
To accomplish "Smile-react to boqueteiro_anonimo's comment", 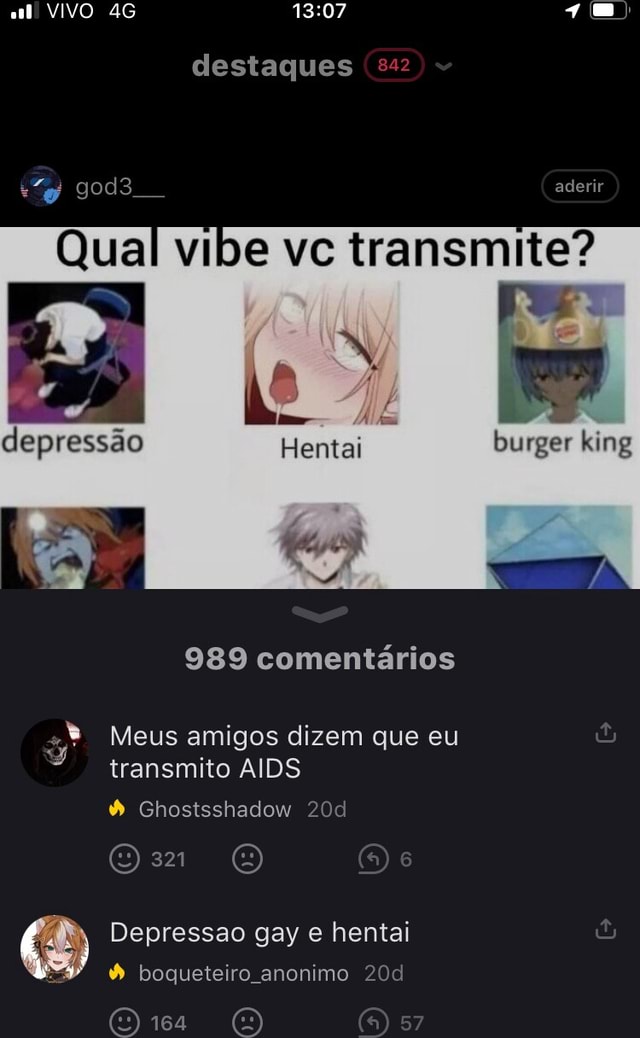I will pyautogui.click(x=124, y=1023).
